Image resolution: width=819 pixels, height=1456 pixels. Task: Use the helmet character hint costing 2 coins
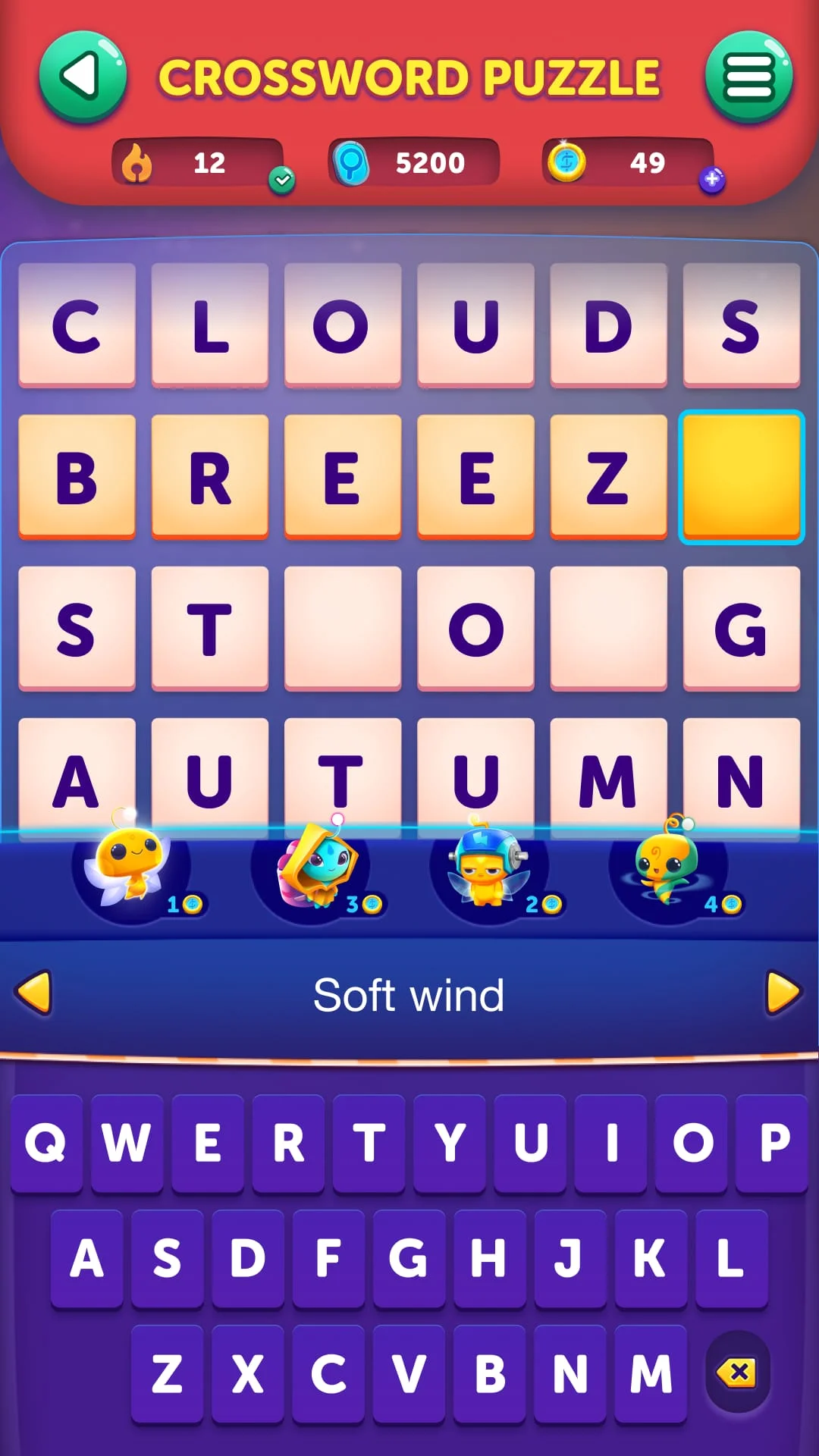tap(489, 868)
